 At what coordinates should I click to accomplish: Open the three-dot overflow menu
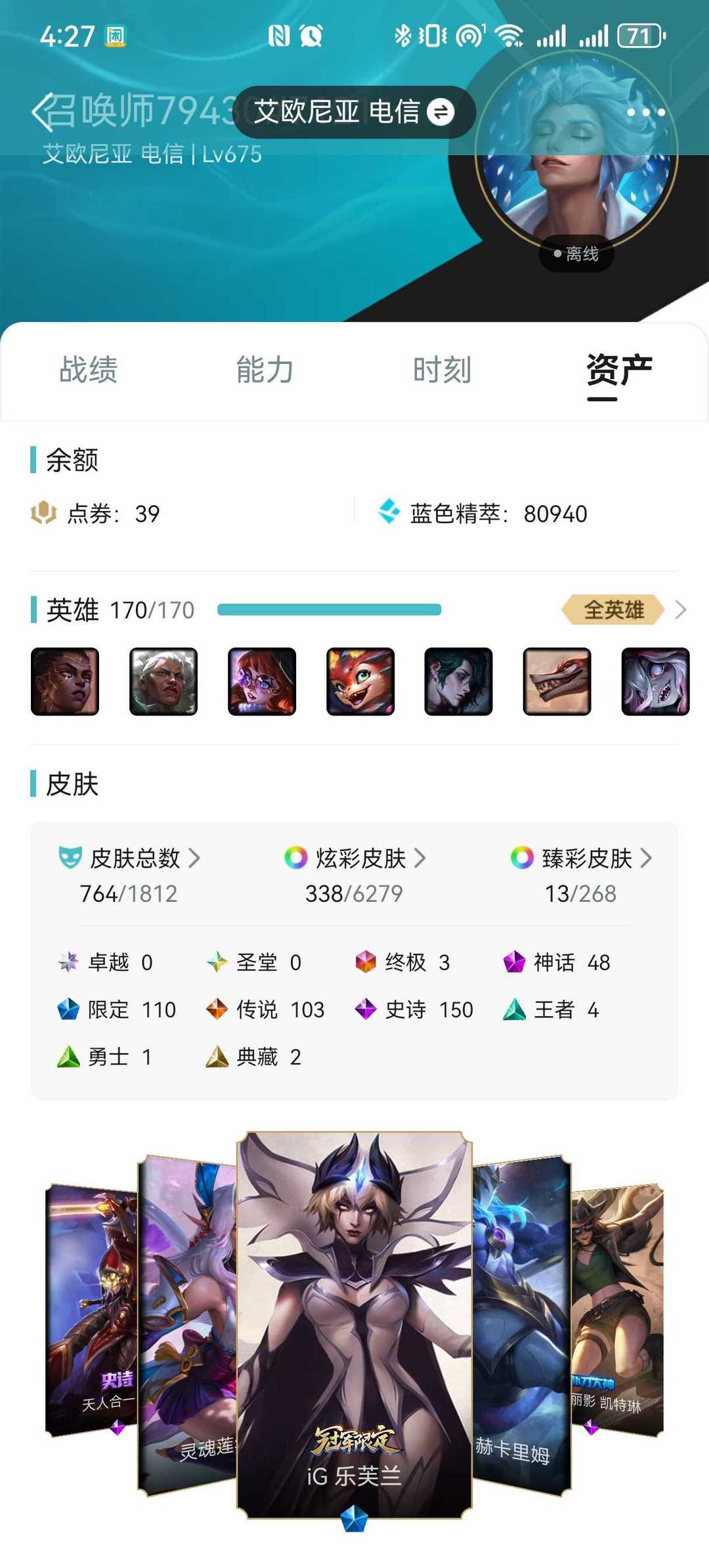point(646,112)
